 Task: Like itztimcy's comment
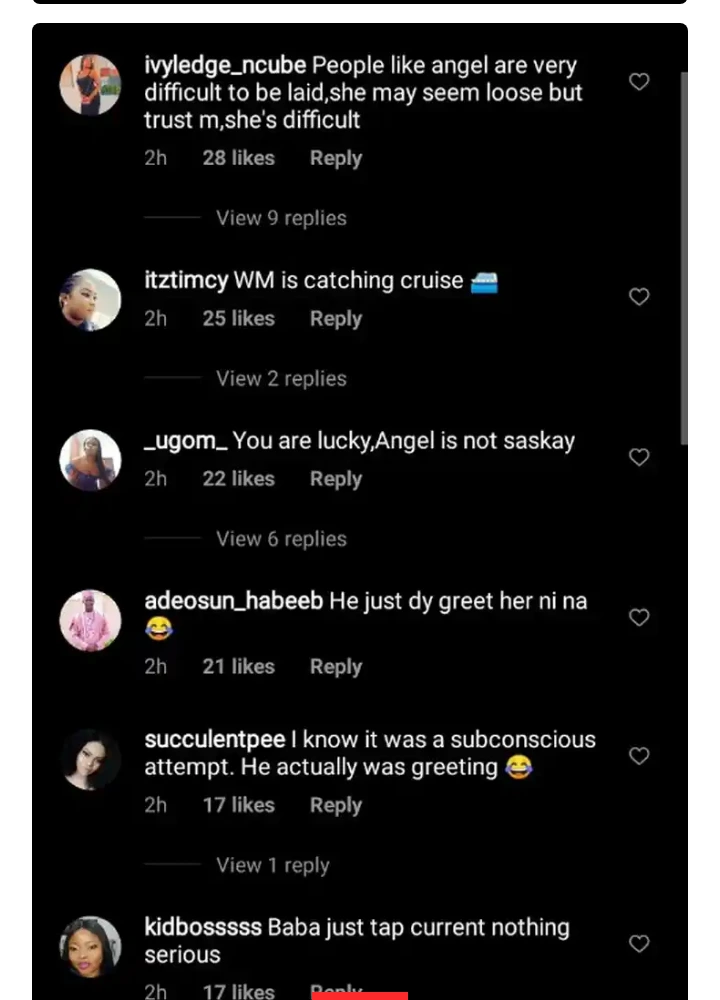point(639,297)
